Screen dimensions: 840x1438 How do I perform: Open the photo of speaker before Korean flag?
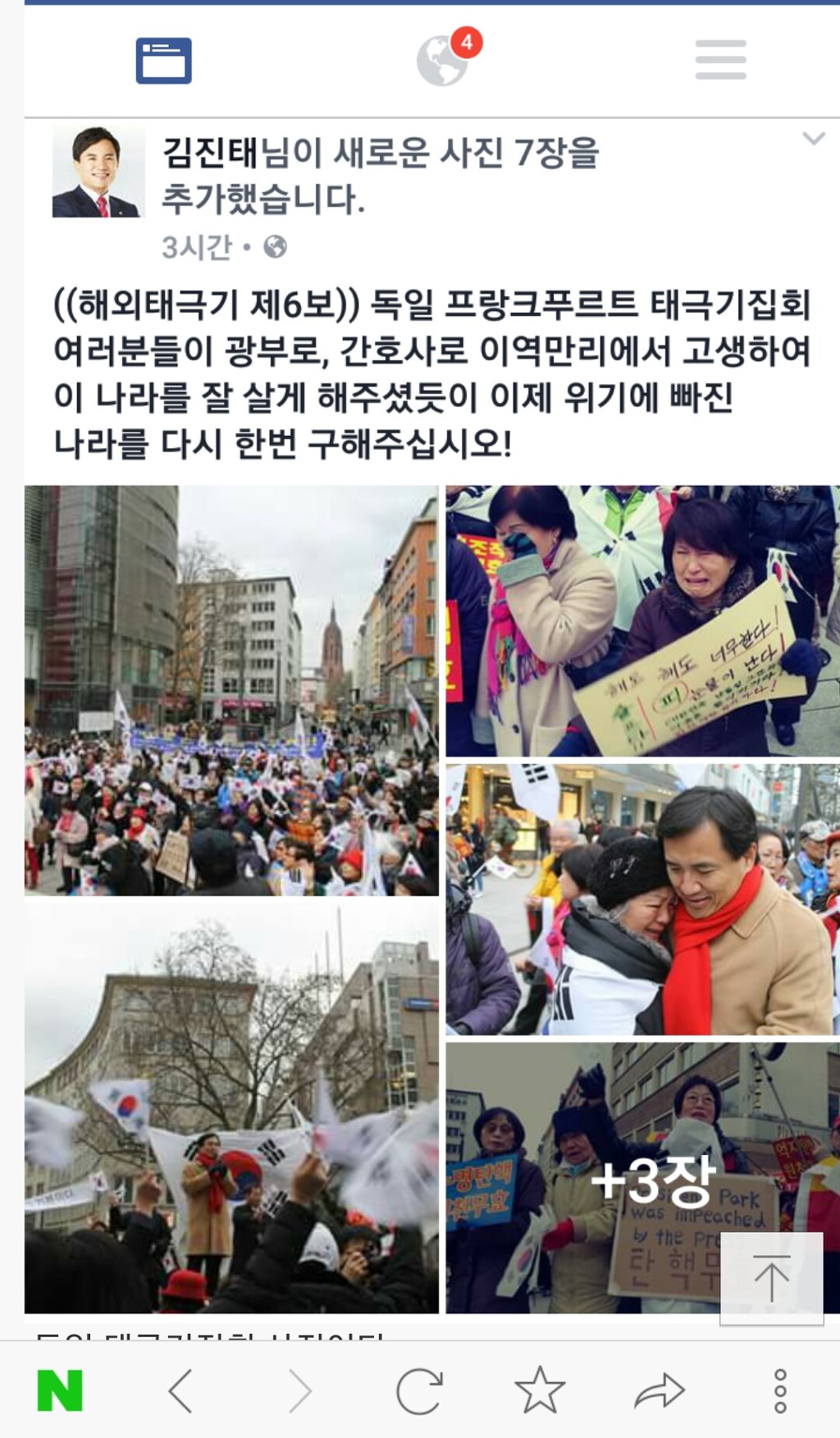pyautogui.click(x=231, y=1108)
